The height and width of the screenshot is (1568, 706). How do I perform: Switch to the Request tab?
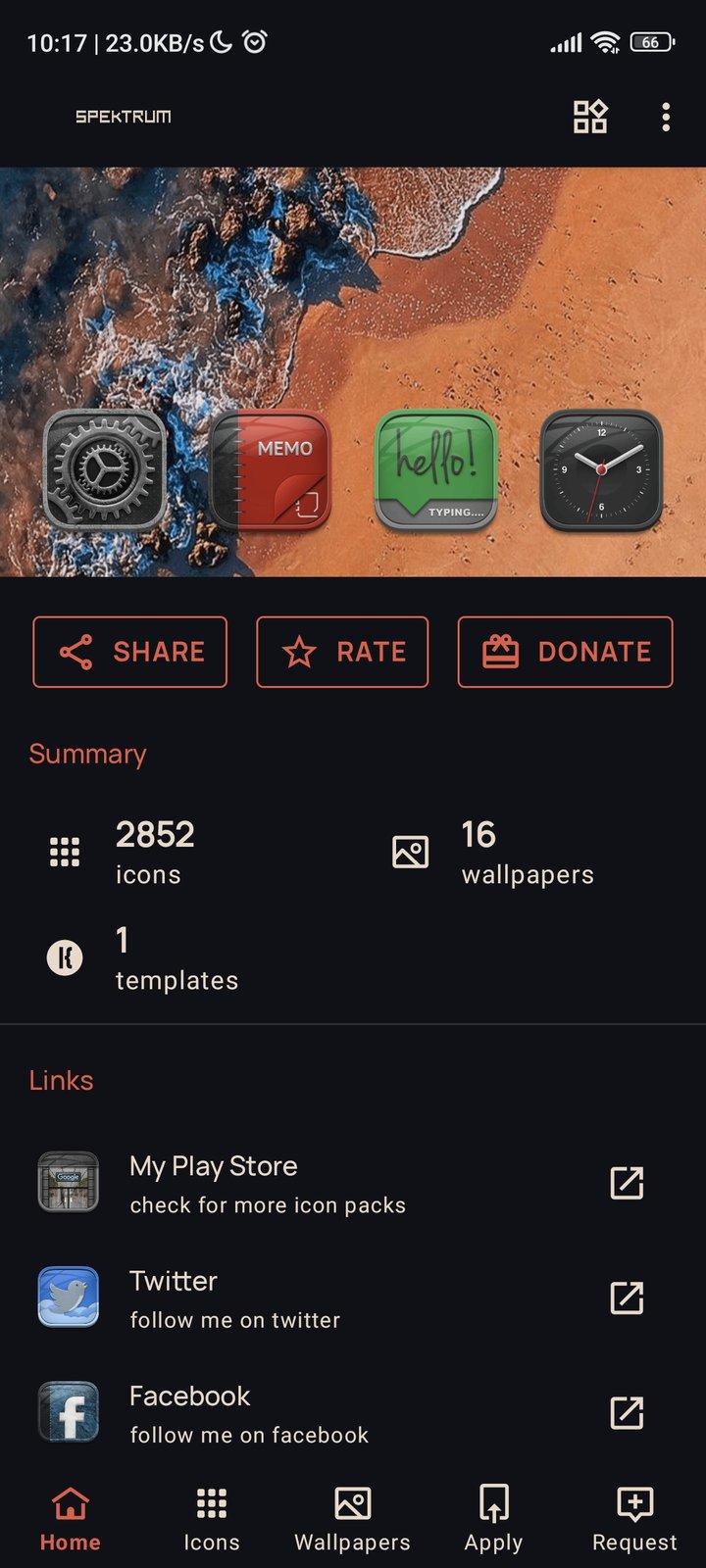[x=635, y=1519]
